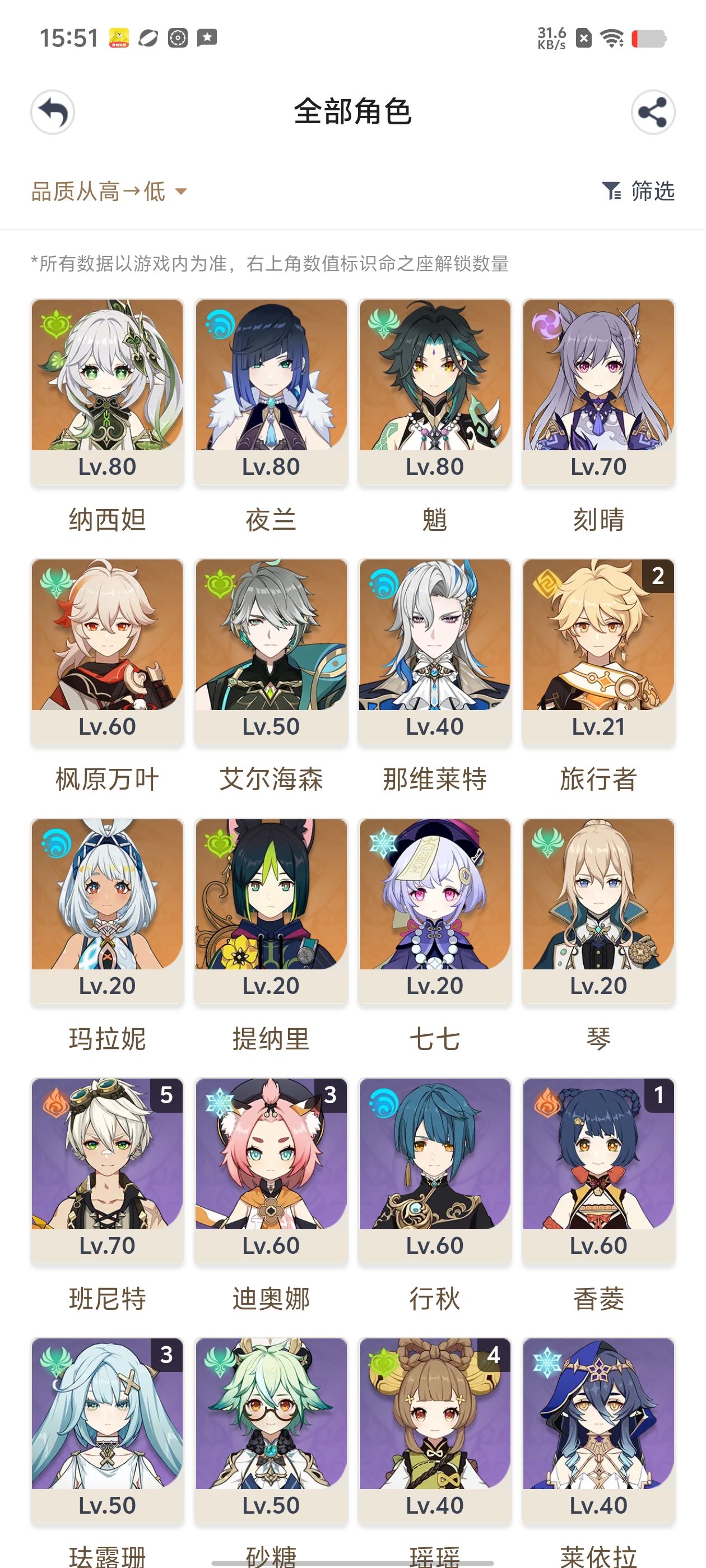Open the 筛选 filter options
The height and width of the screenshot is (1568, 706).
point(638,192)
